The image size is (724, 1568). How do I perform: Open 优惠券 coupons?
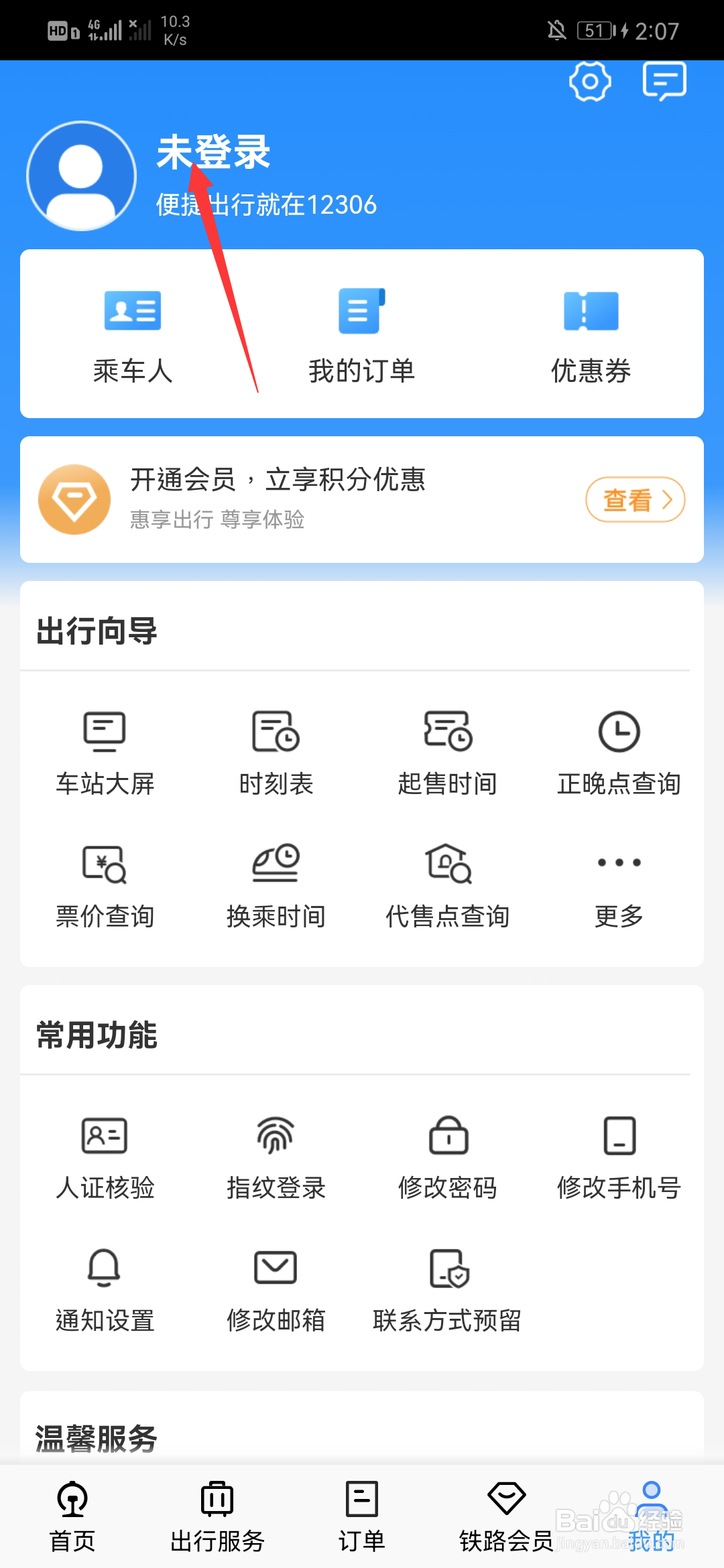click(591, 335)
